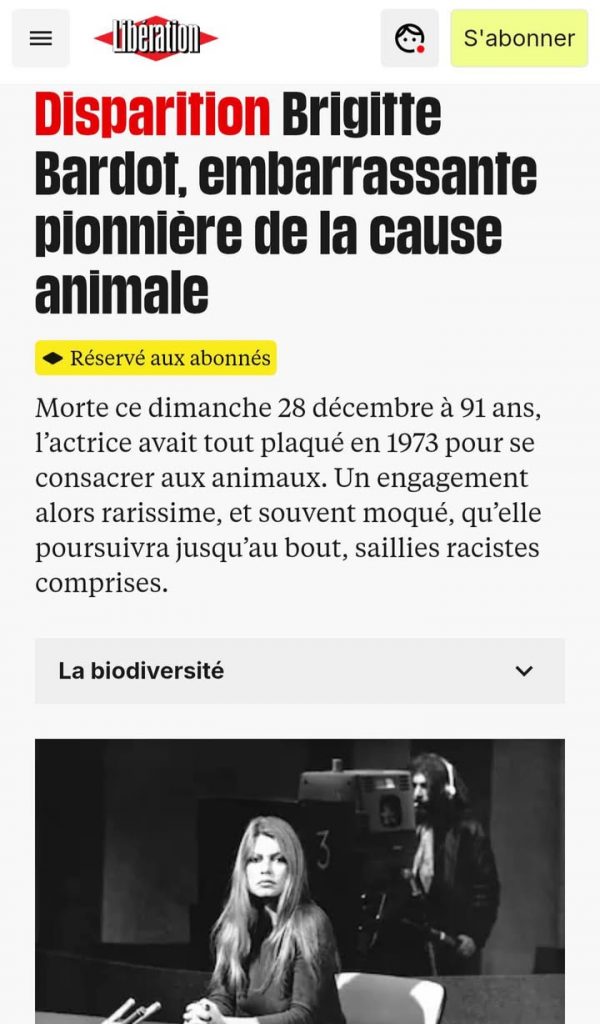This screenshot has width=600, height=1024.
Task: Open the hamburger navigation menu
Action: 40,39
